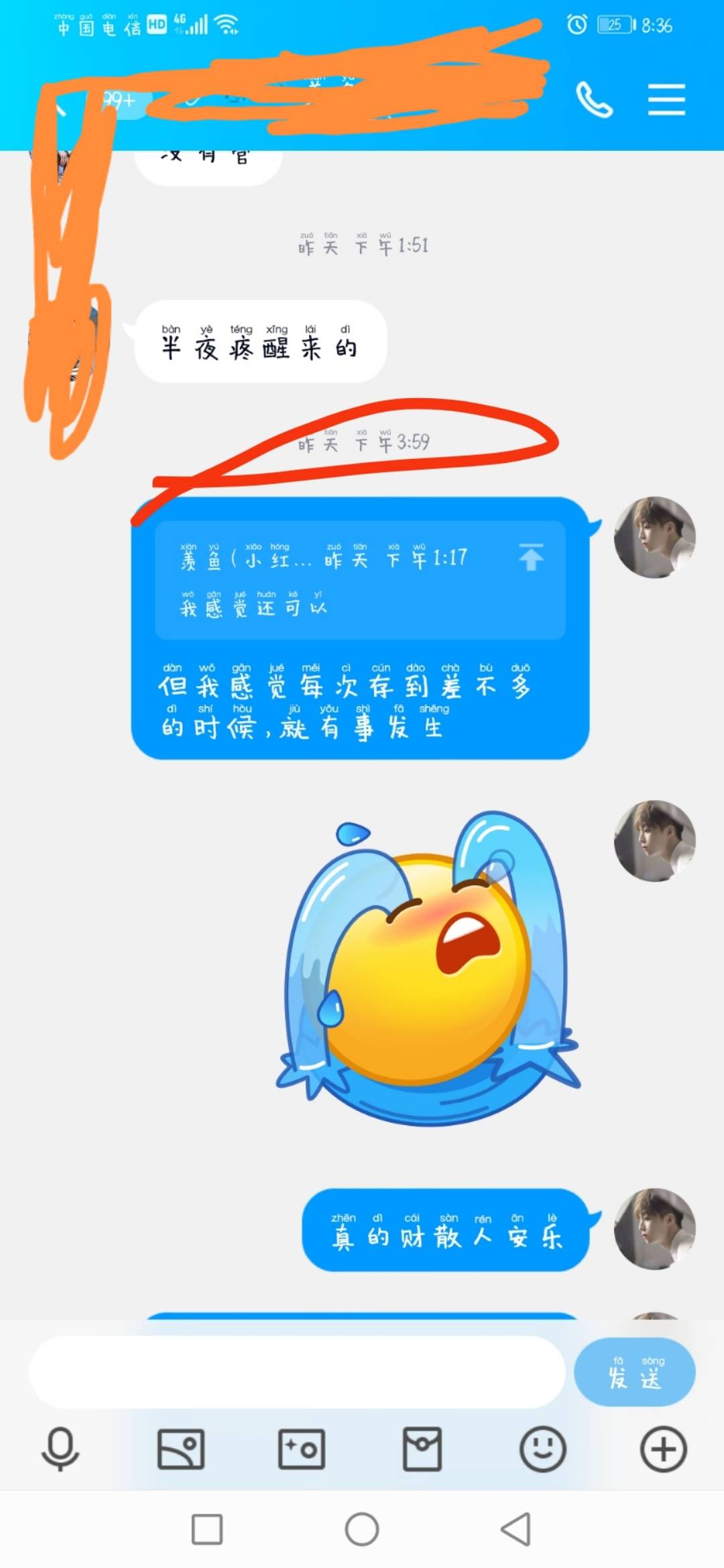This screenshot has width=724, height=1568.
Task: Send a red envelope via the envelope icon
Action: [421, 1449]
